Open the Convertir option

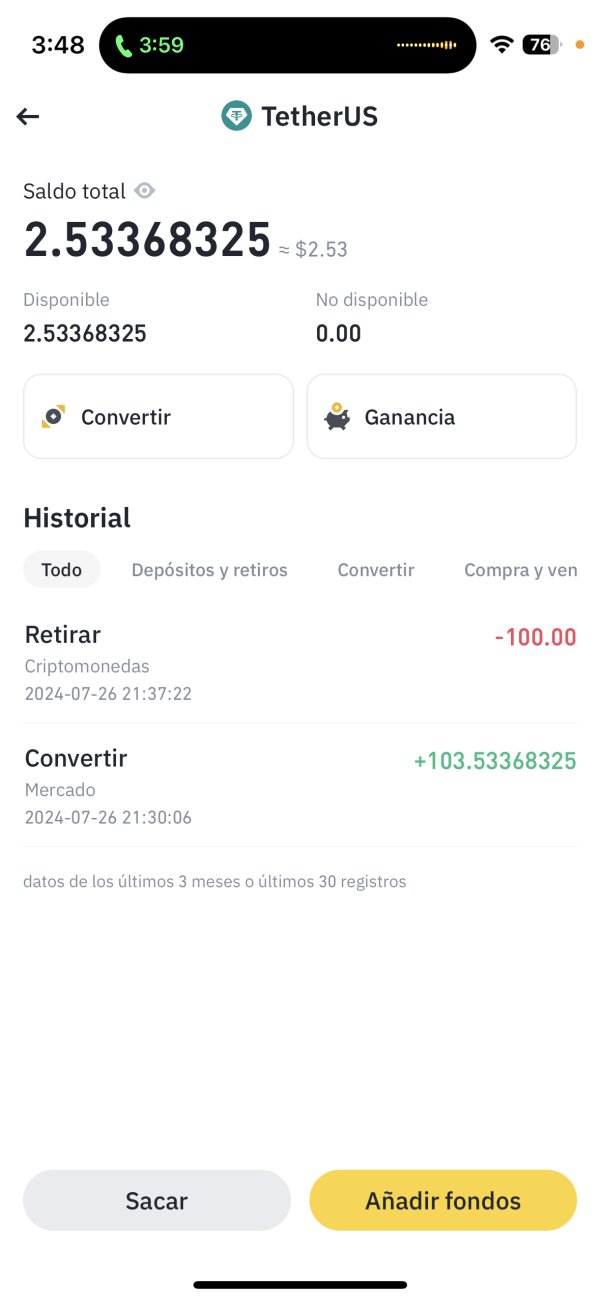click(158, 417)
